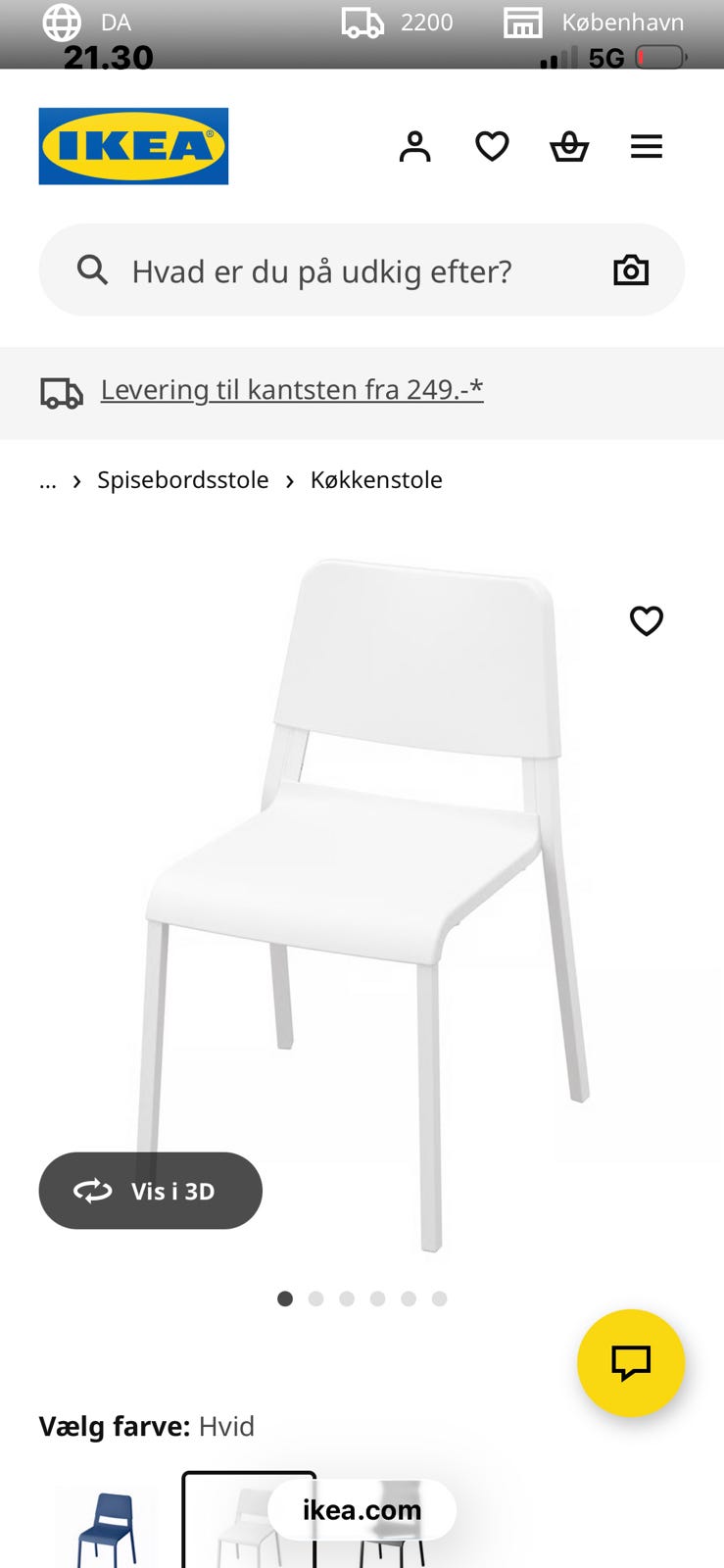The height and width of the screenshot is (1568, 724).
Task: Jump to the second image carousel dot
Action: coord(315,1298)
